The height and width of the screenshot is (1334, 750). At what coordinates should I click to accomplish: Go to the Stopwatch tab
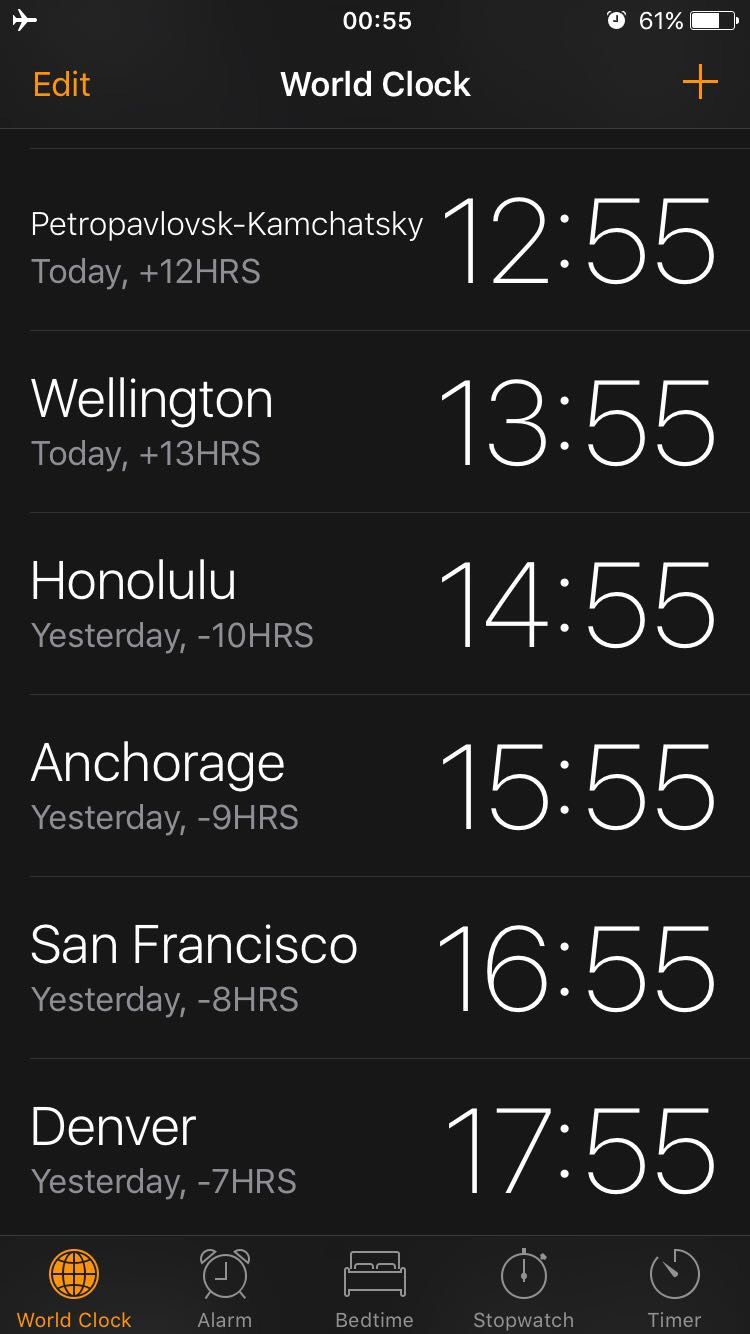(523, 1288)
